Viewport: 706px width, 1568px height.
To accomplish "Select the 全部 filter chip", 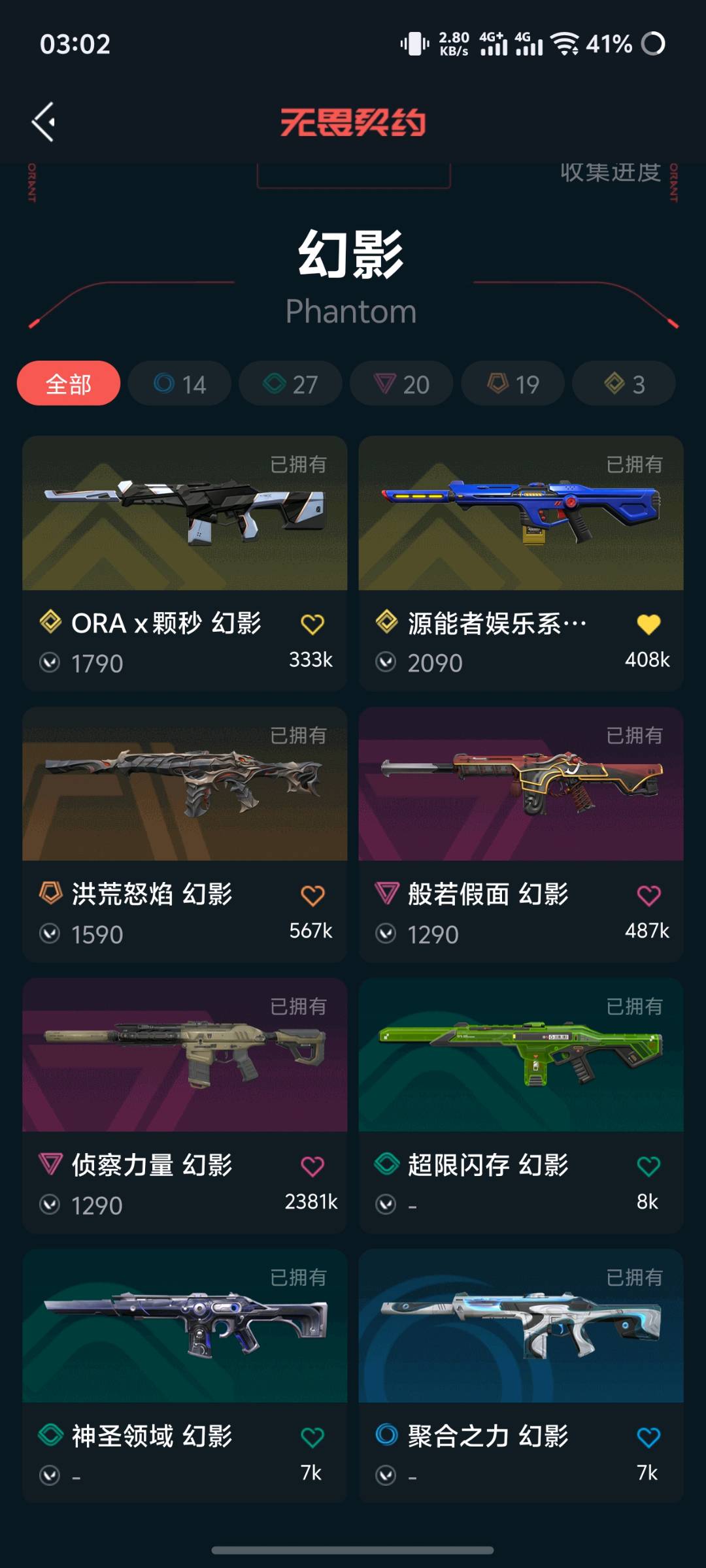I will click(69, 384).
